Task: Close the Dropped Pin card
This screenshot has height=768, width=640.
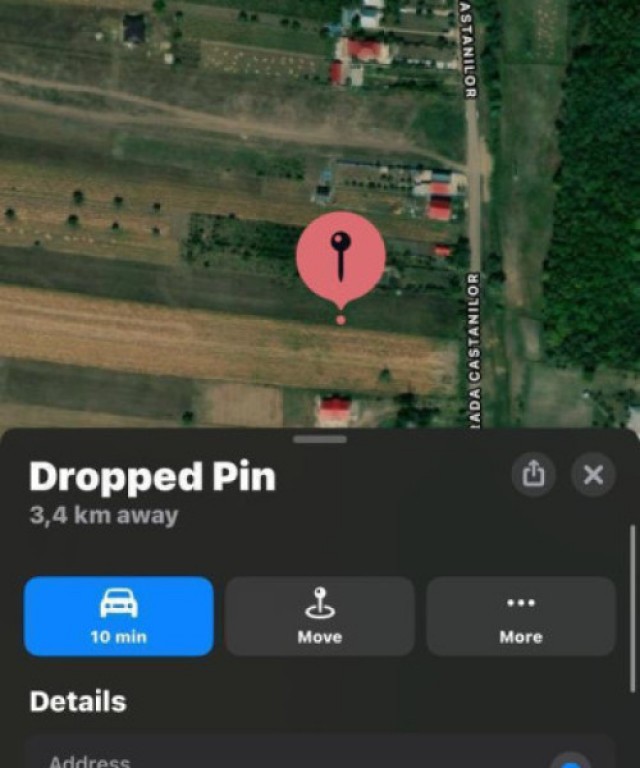Action: 593,475
